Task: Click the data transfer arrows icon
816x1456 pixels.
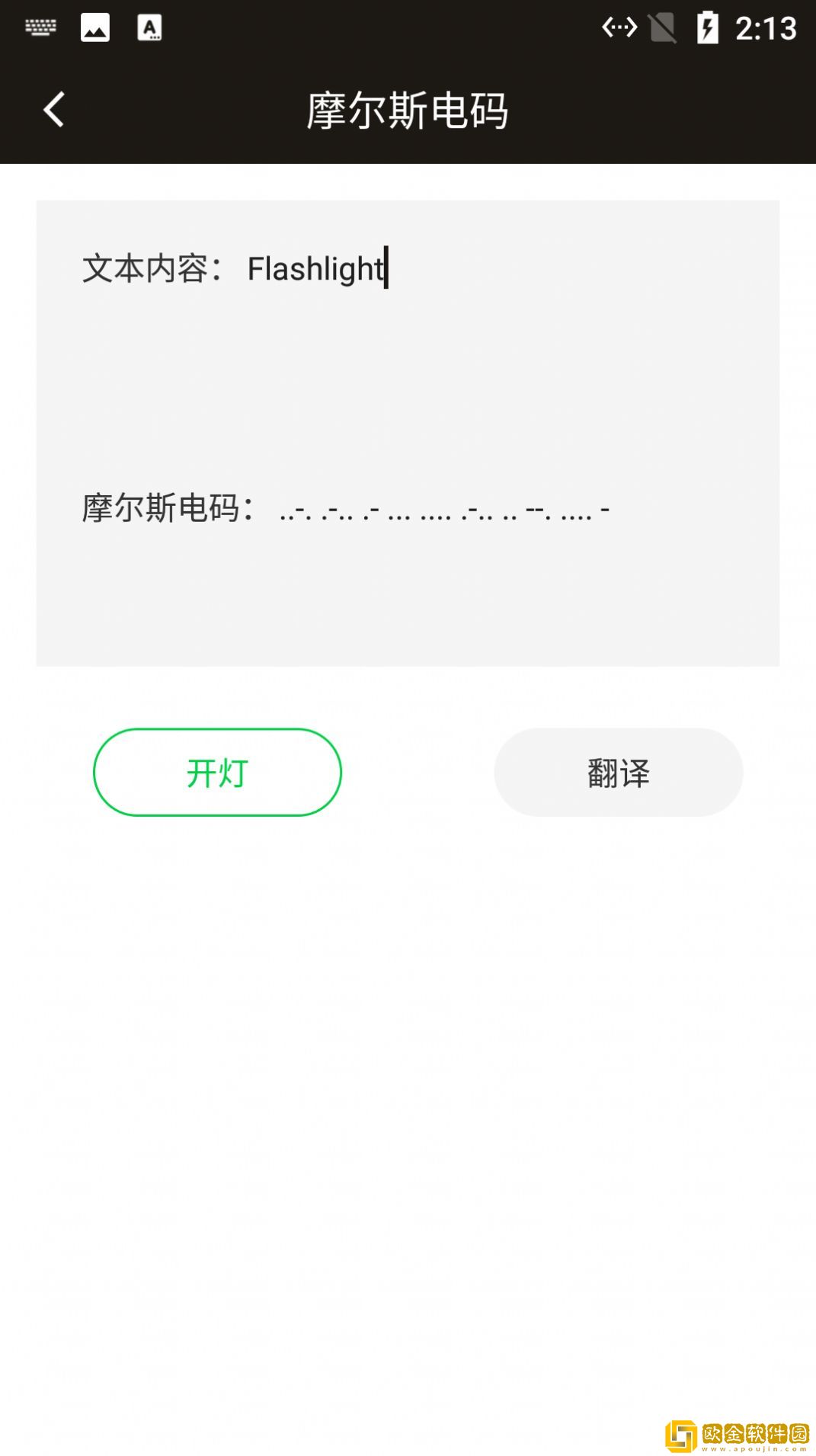Action: pyautogui.click(x=619, y=27)
